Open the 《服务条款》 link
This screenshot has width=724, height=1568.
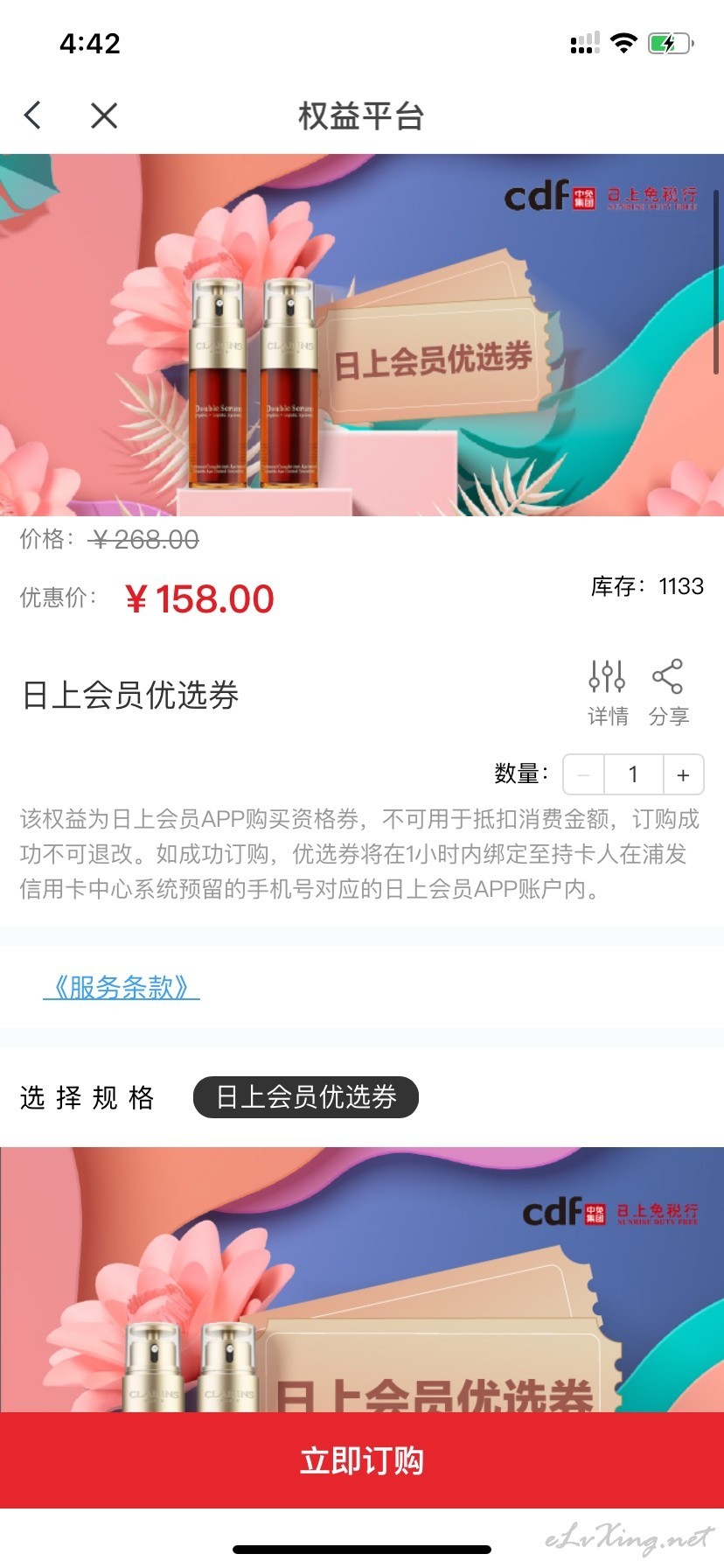tap(122, 987)
